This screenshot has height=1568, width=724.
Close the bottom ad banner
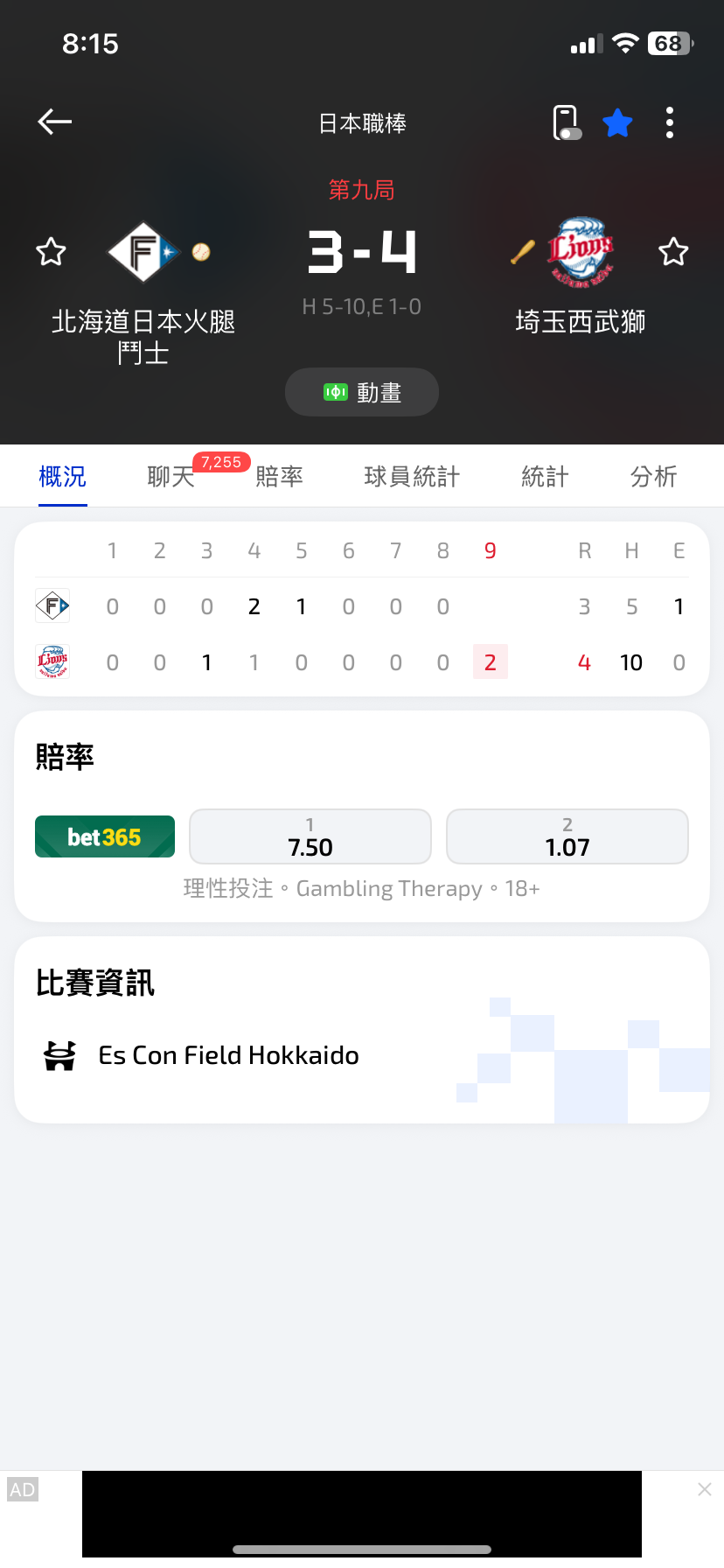[705, 1489]
